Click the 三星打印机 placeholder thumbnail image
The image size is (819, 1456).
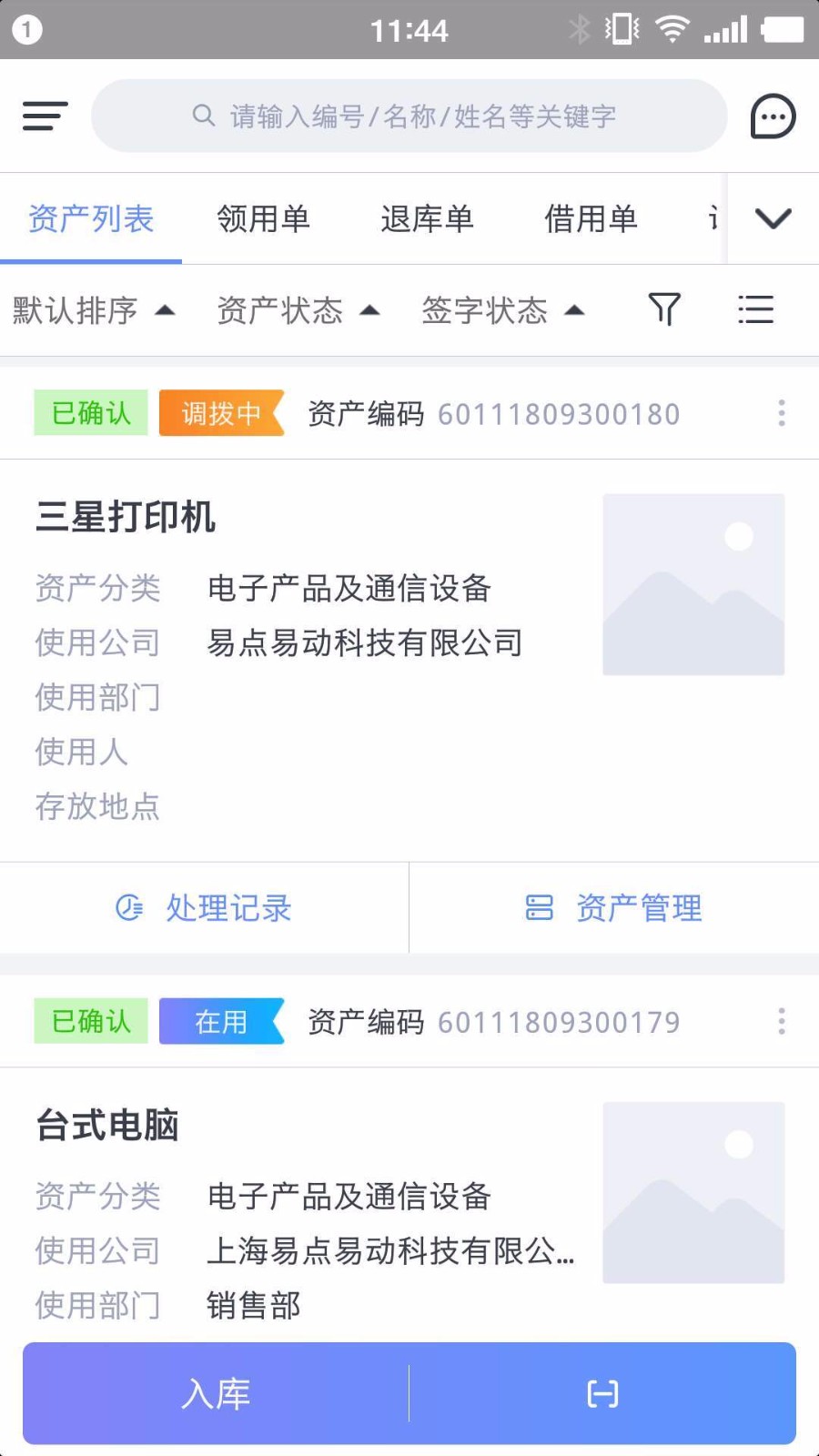[x=693, y=583]
